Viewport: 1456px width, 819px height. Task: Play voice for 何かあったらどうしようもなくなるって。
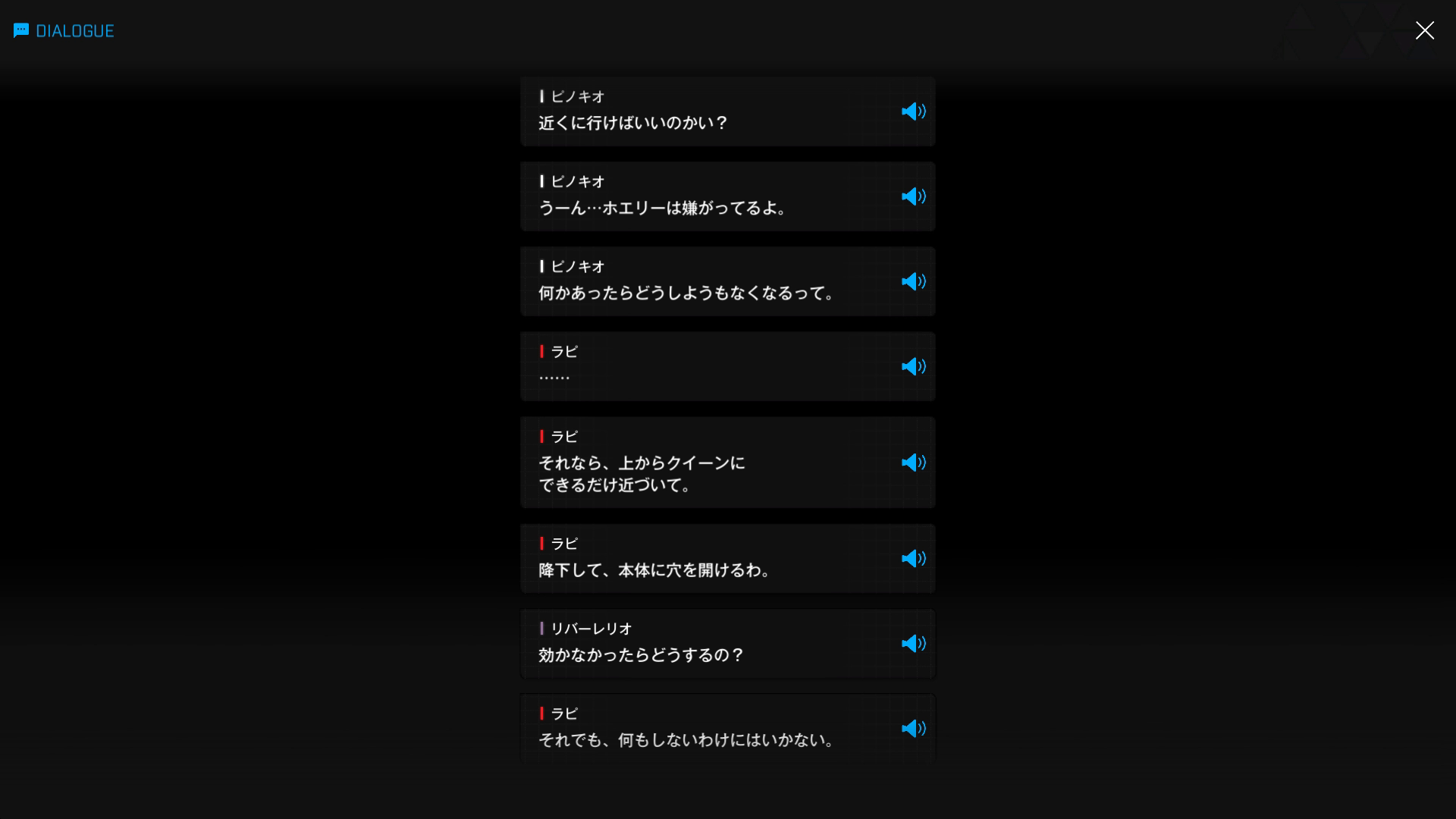913,281
